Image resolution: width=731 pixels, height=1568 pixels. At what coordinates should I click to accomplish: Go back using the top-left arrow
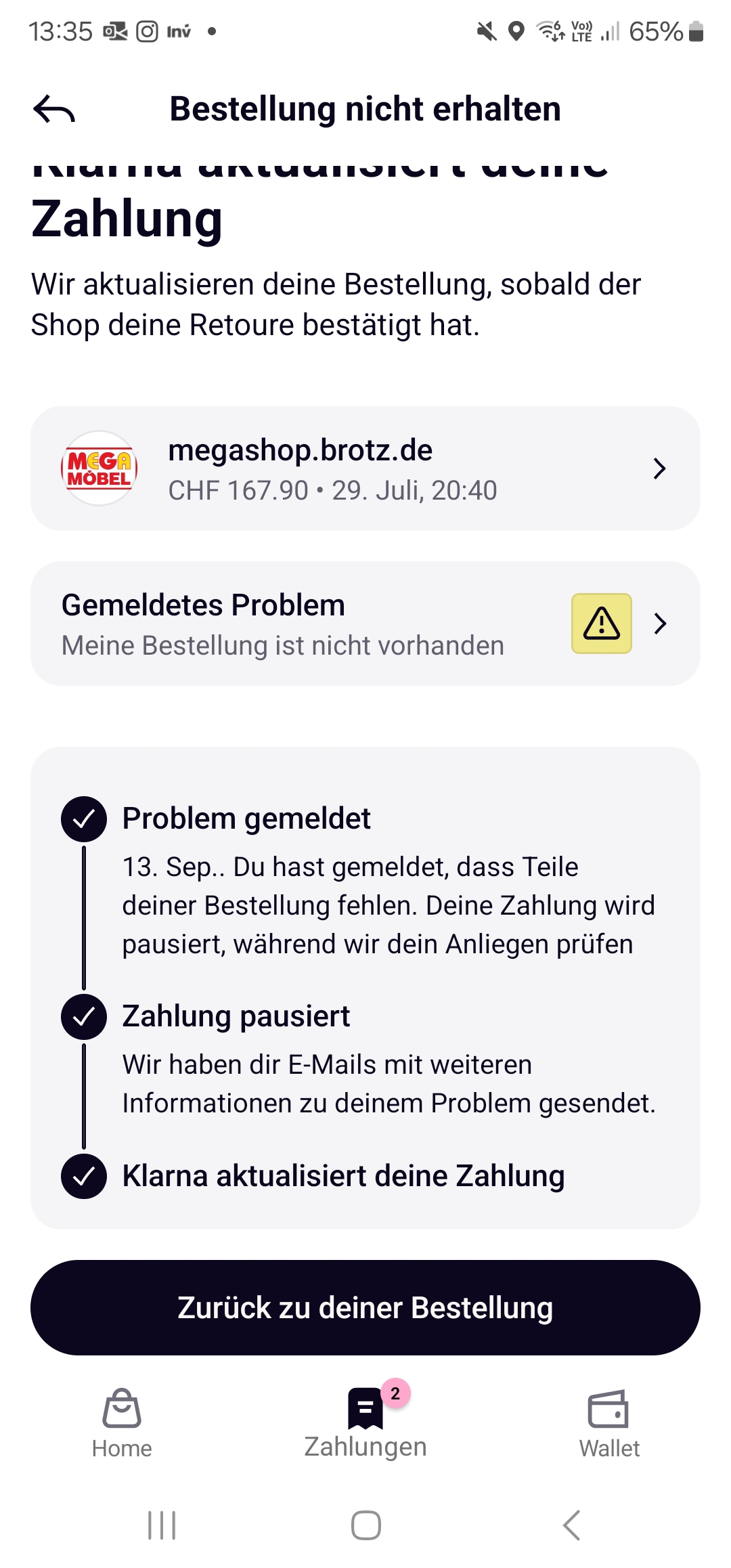point(54,110)
